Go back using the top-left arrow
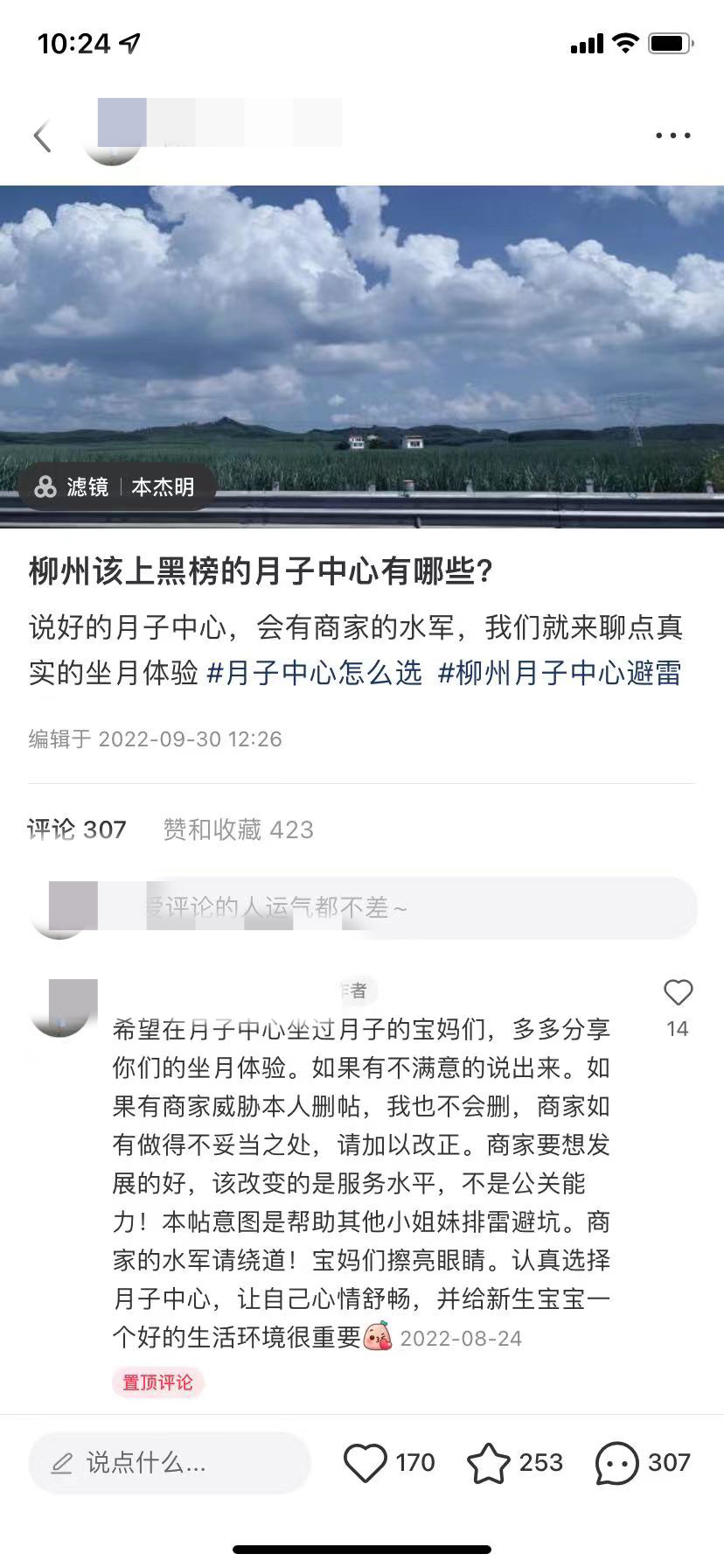Image resolution: width=724 pixels, height=1568 pixels. click(x=42, y=136)
